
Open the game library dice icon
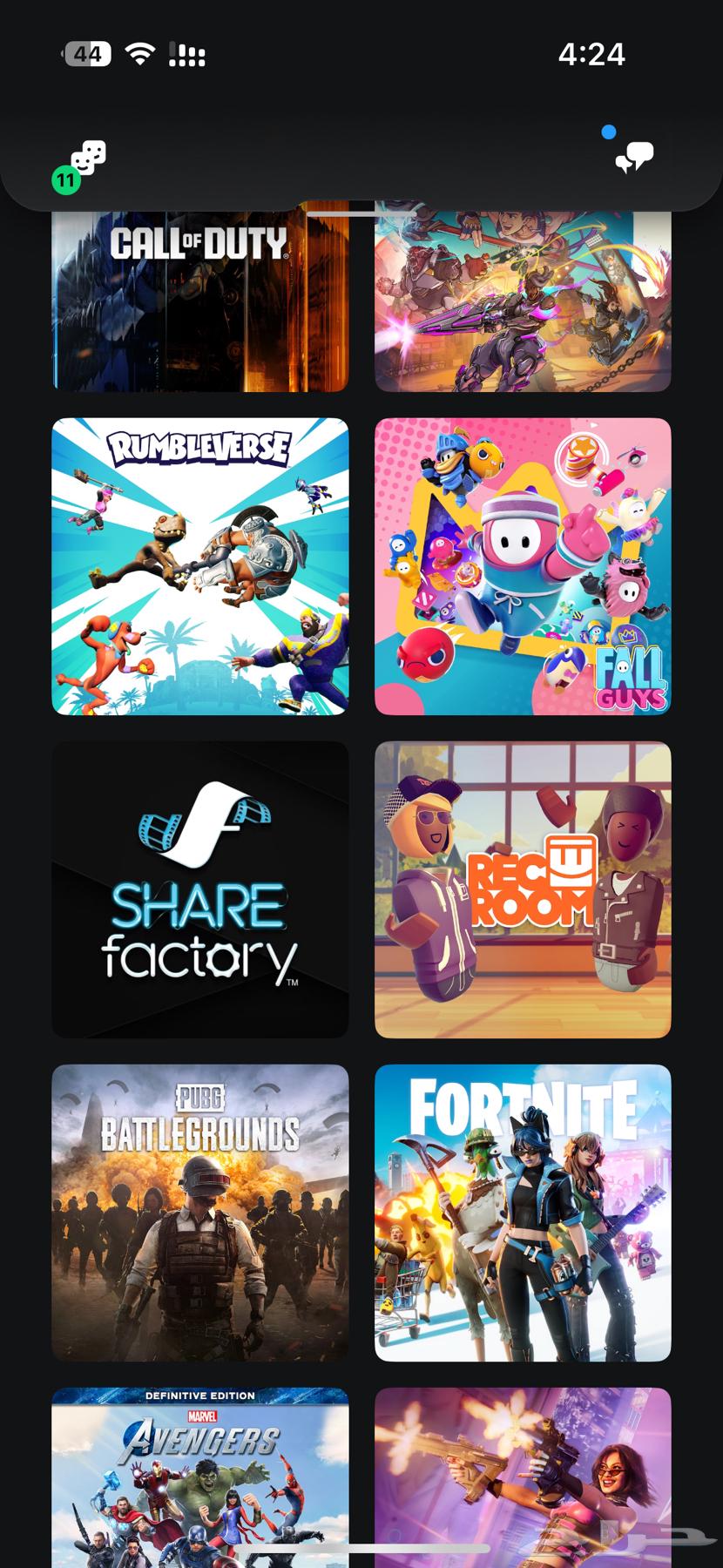click(87, 159)
